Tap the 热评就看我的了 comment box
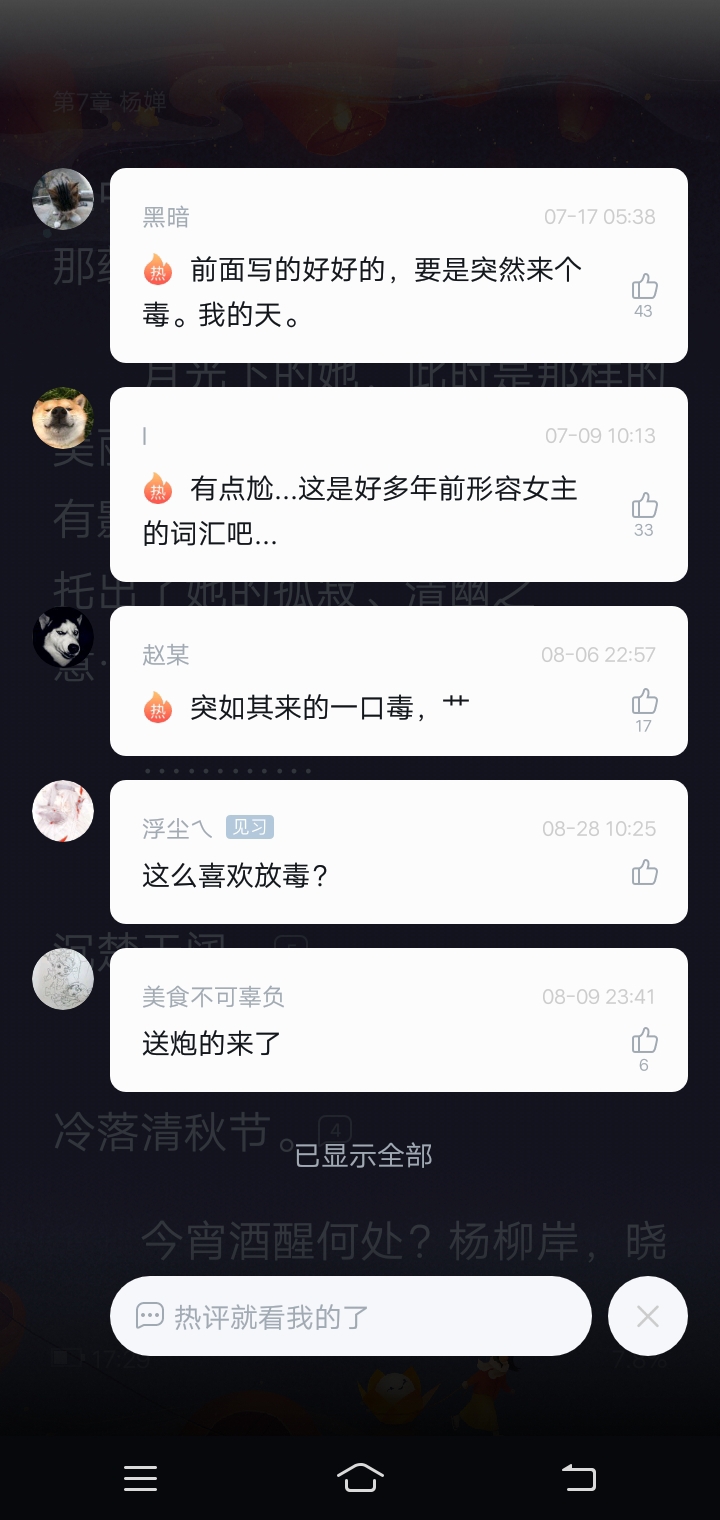The image size is (720, 1520). click(350, 1316)
